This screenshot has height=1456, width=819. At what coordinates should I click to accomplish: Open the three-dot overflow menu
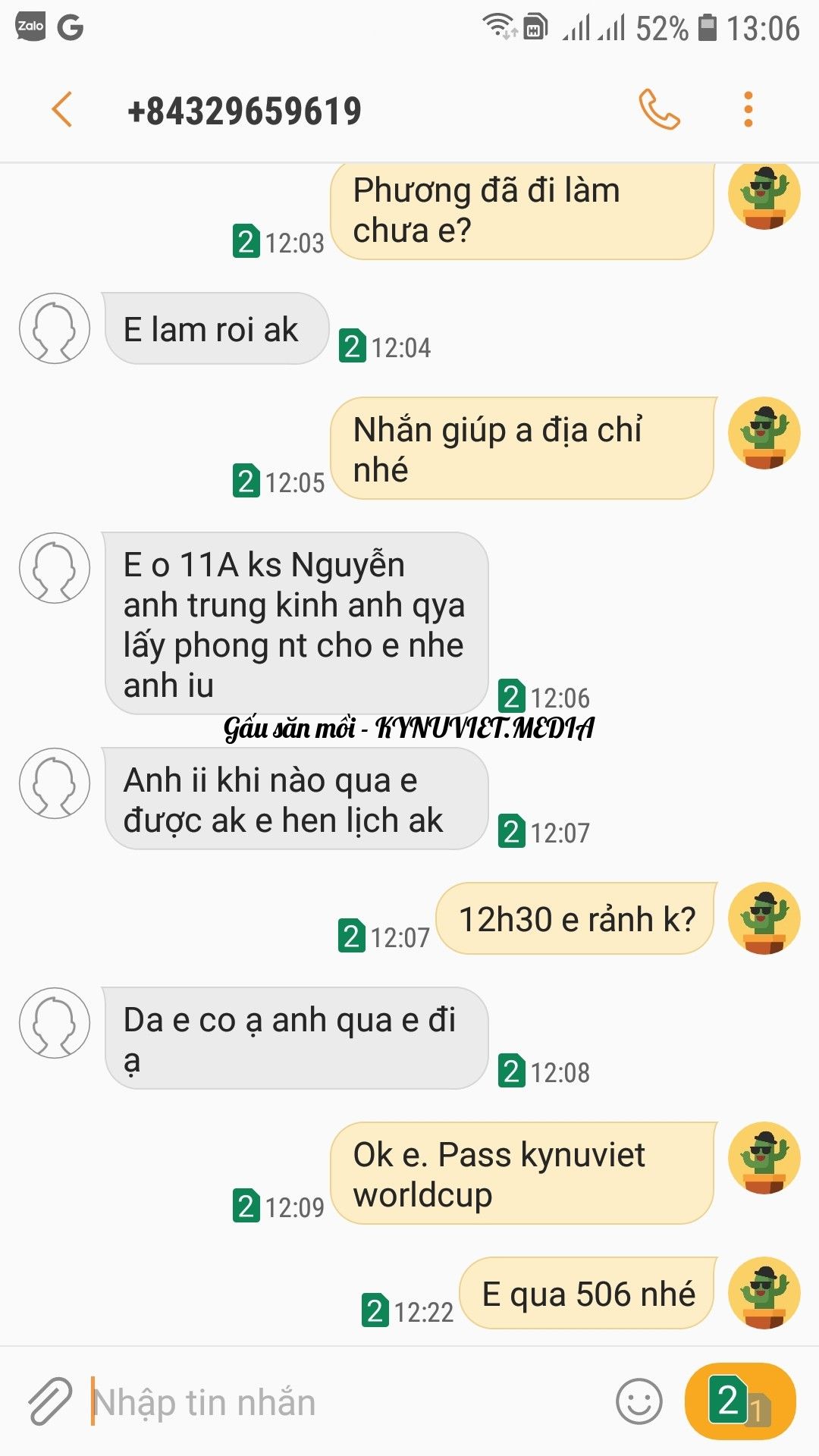click(748, 109)
